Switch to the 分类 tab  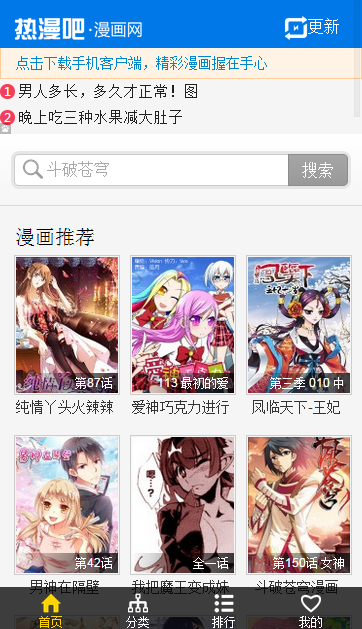pyautogui.click(x=138, y=610)
